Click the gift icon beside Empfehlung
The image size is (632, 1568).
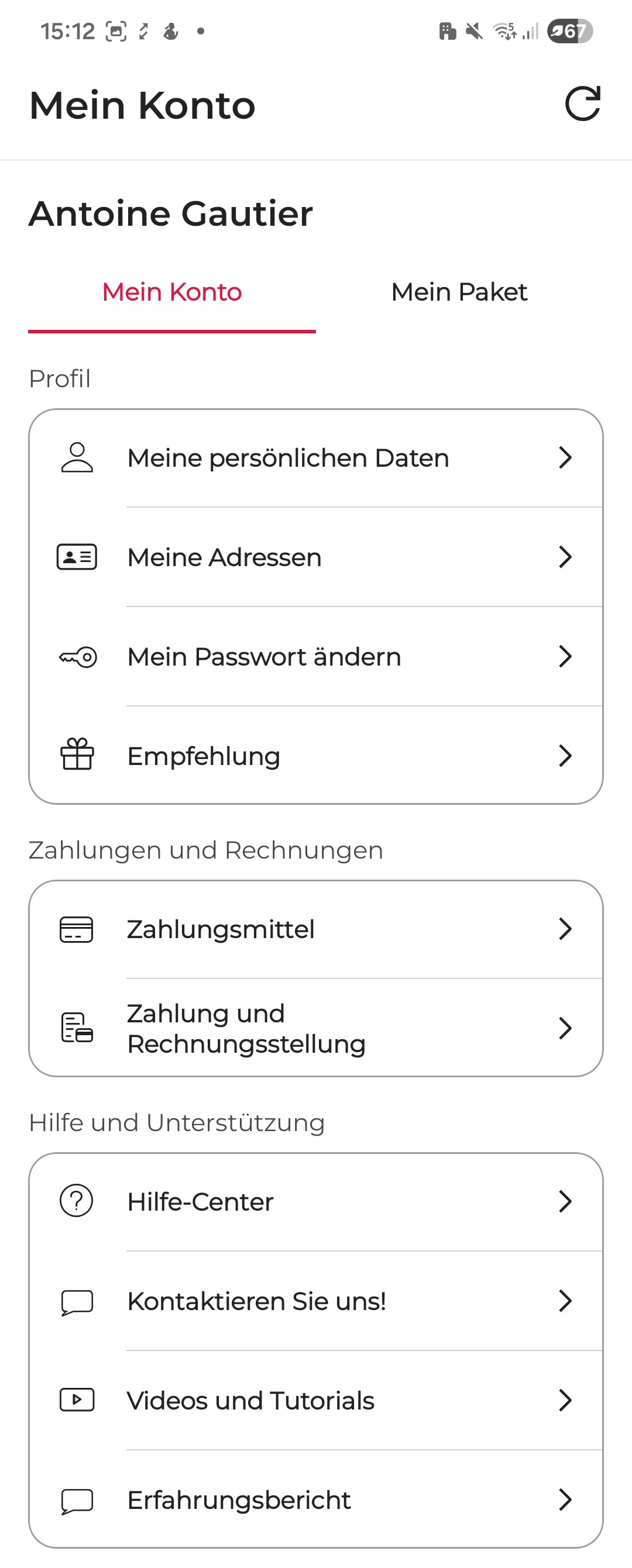click(77, 756)
